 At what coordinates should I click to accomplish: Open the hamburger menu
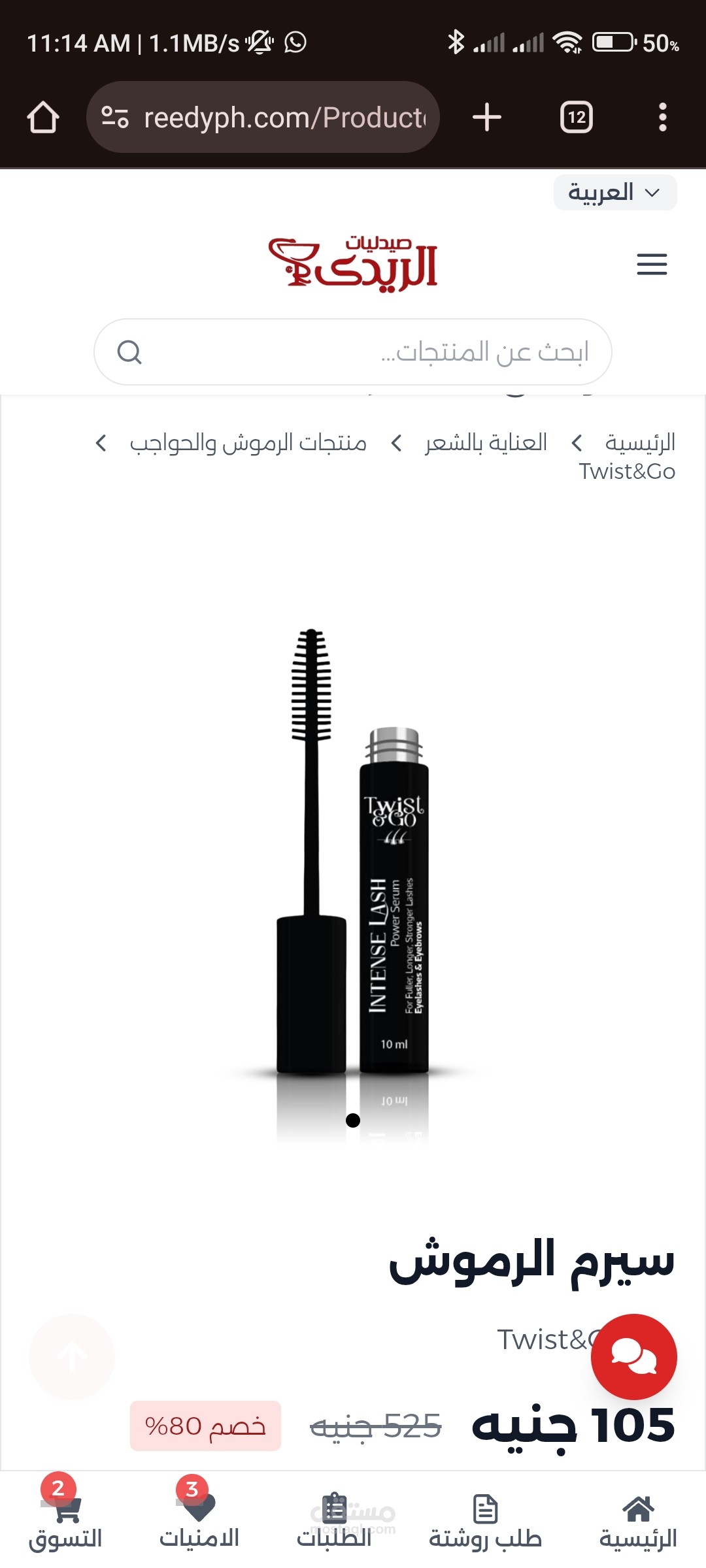[x=652, y=265]
